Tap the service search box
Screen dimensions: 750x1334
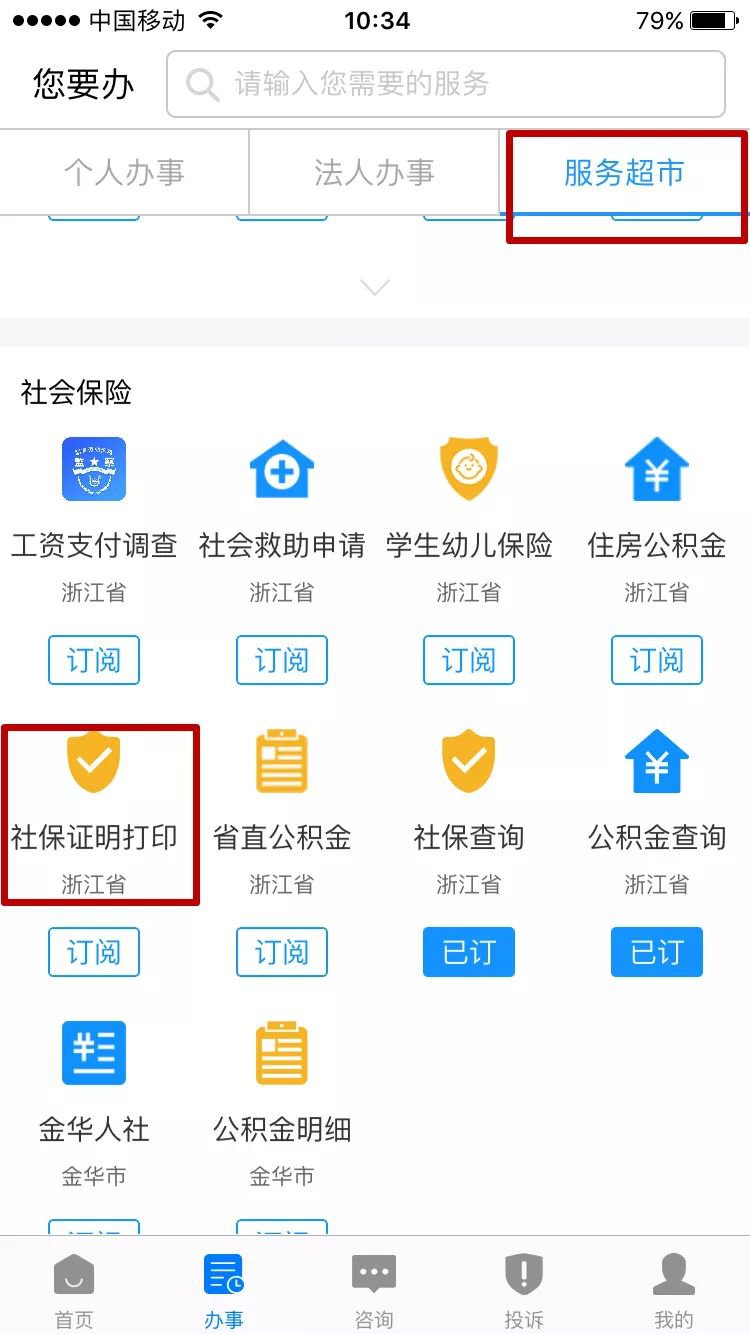445,84
